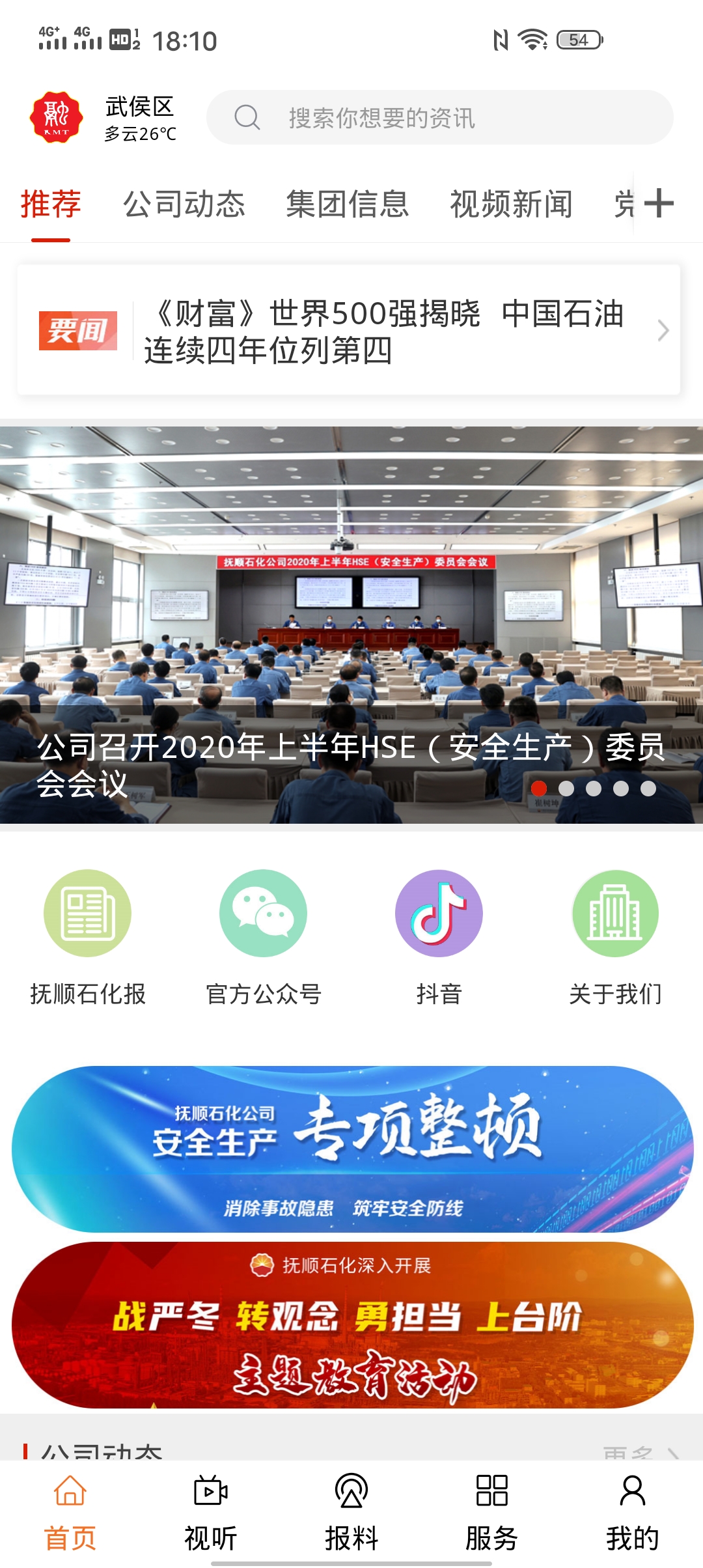The width and height of the screenshot is (703, 1568).
Task: Open the 武侯区 weather location
Action: click(x=140, y=118)
